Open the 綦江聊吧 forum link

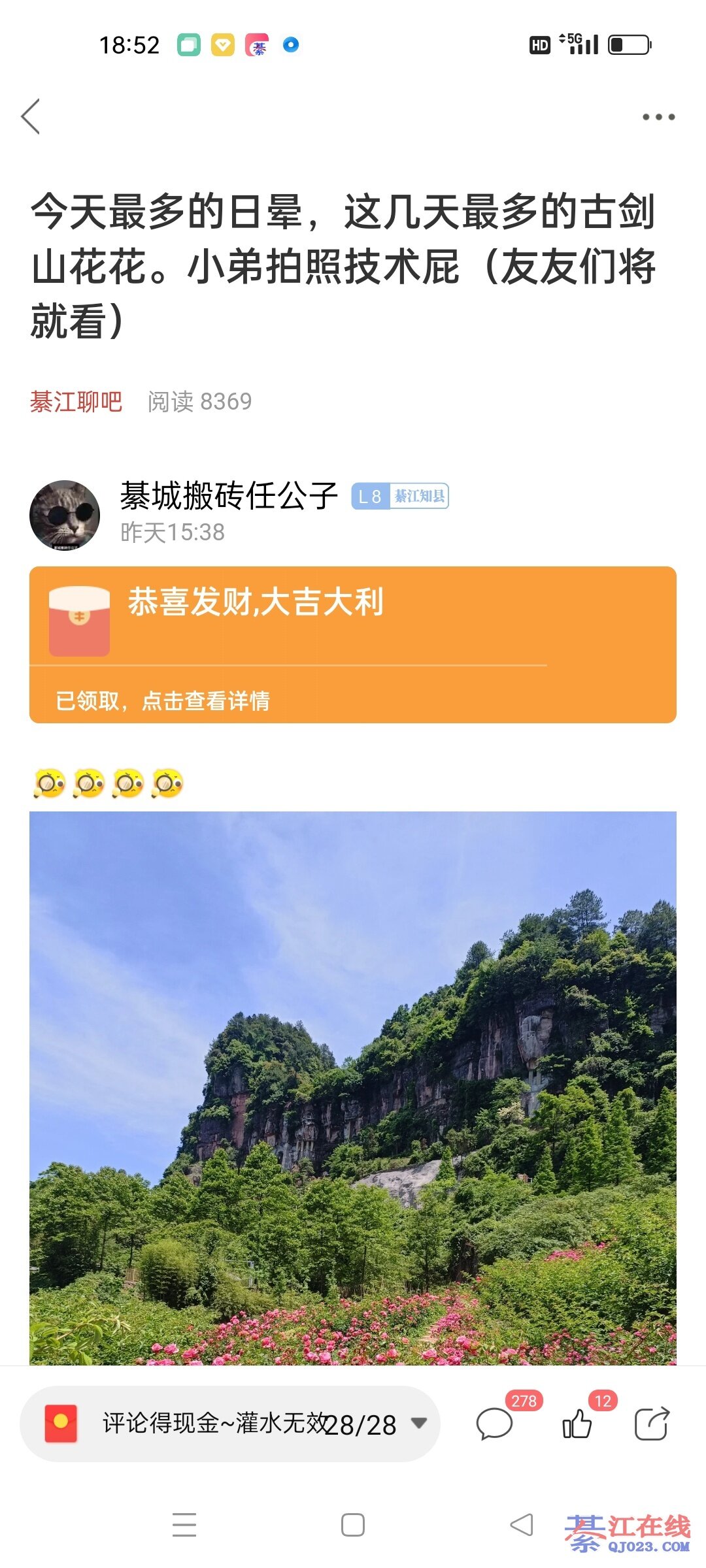[76, 401]
